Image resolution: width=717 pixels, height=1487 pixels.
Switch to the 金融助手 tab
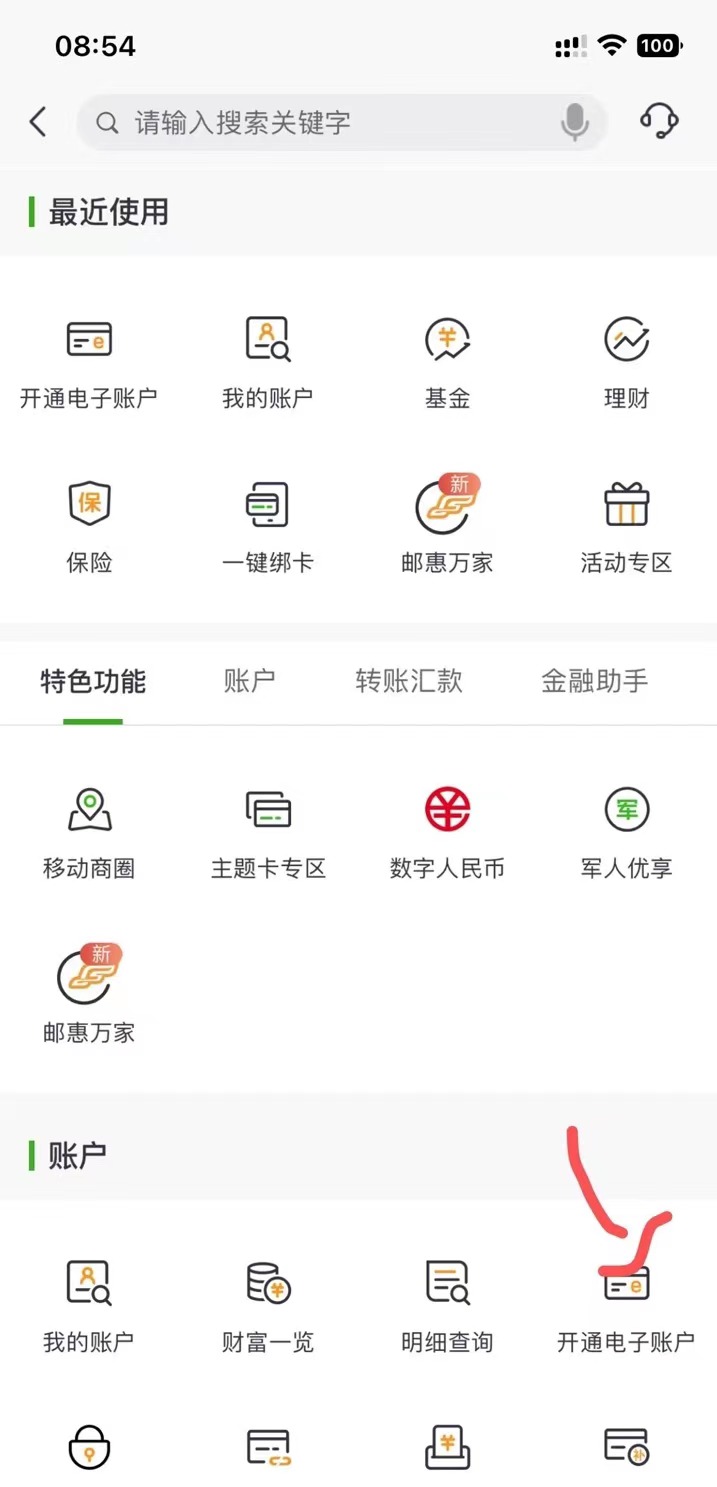[595, 682]
